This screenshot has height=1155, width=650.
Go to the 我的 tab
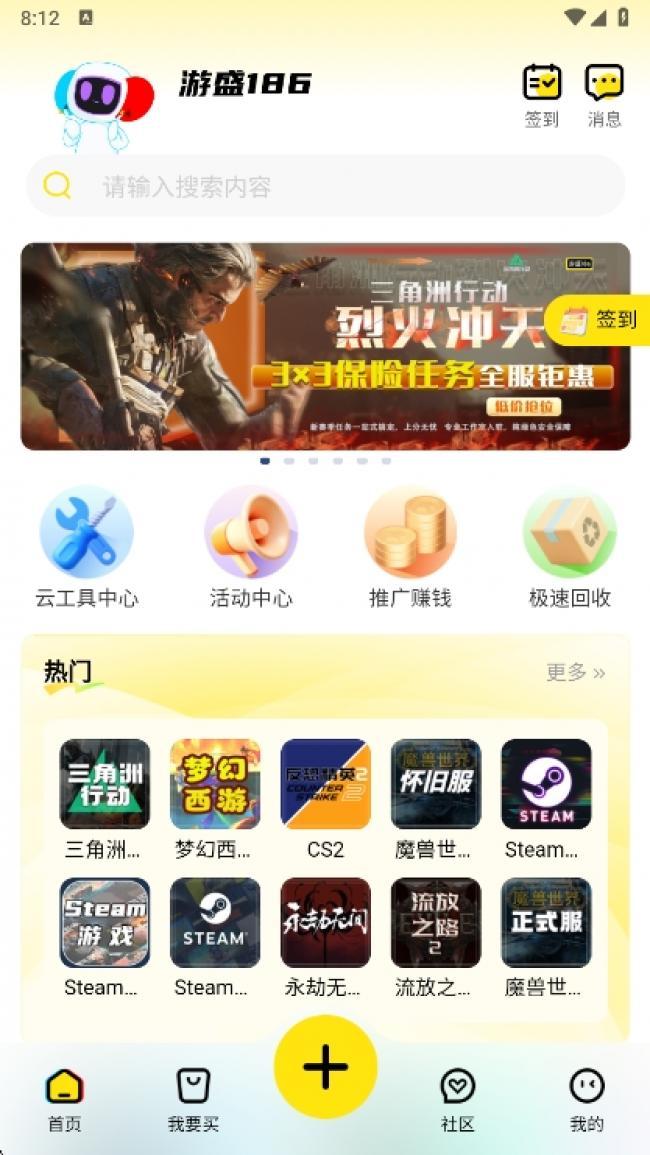pos(587,1098)
